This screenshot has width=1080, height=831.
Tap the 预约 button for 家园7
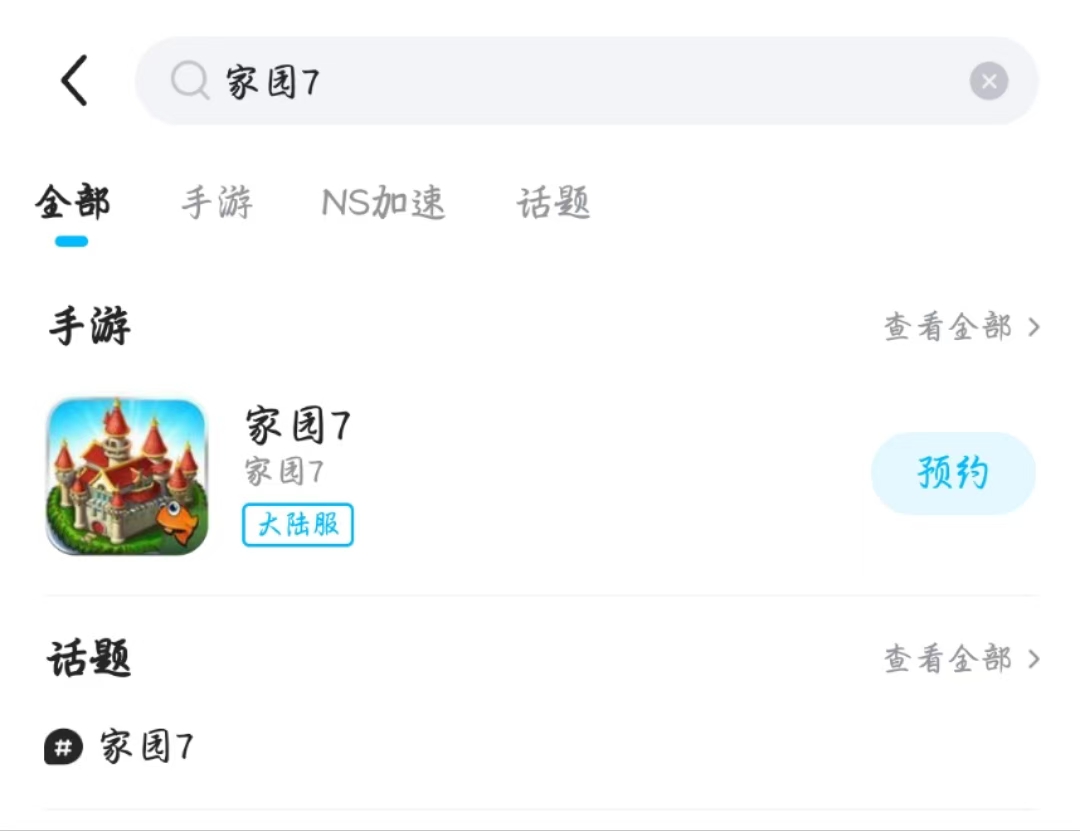click(x=952, y=473)
